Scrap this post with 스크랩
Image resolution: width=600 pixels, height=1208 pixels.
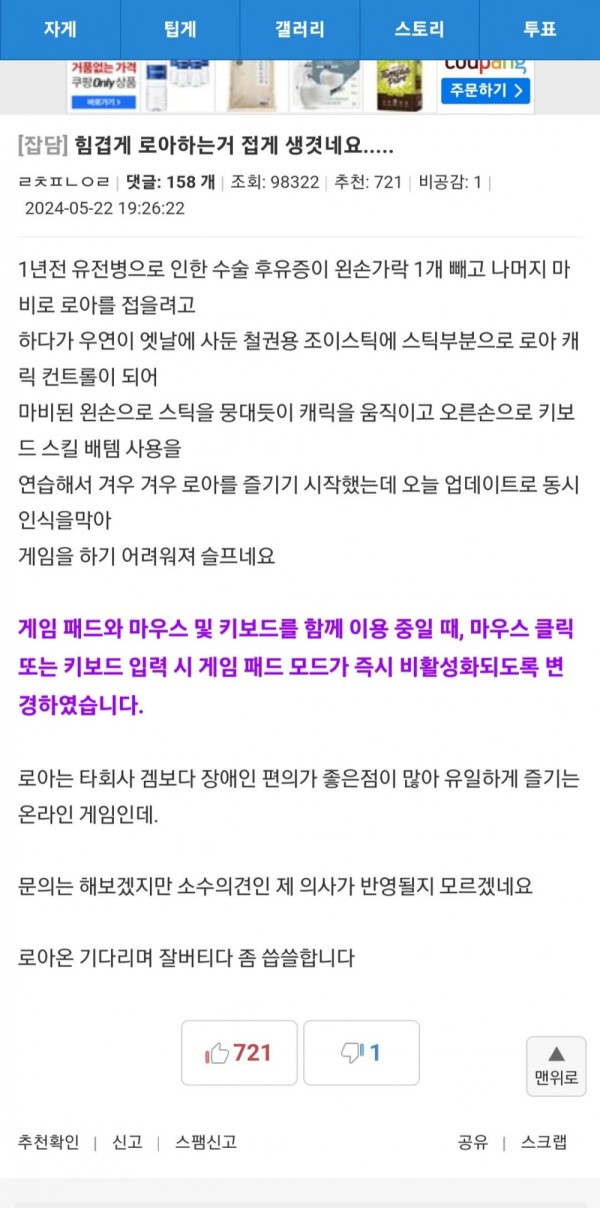[543, 1142]
